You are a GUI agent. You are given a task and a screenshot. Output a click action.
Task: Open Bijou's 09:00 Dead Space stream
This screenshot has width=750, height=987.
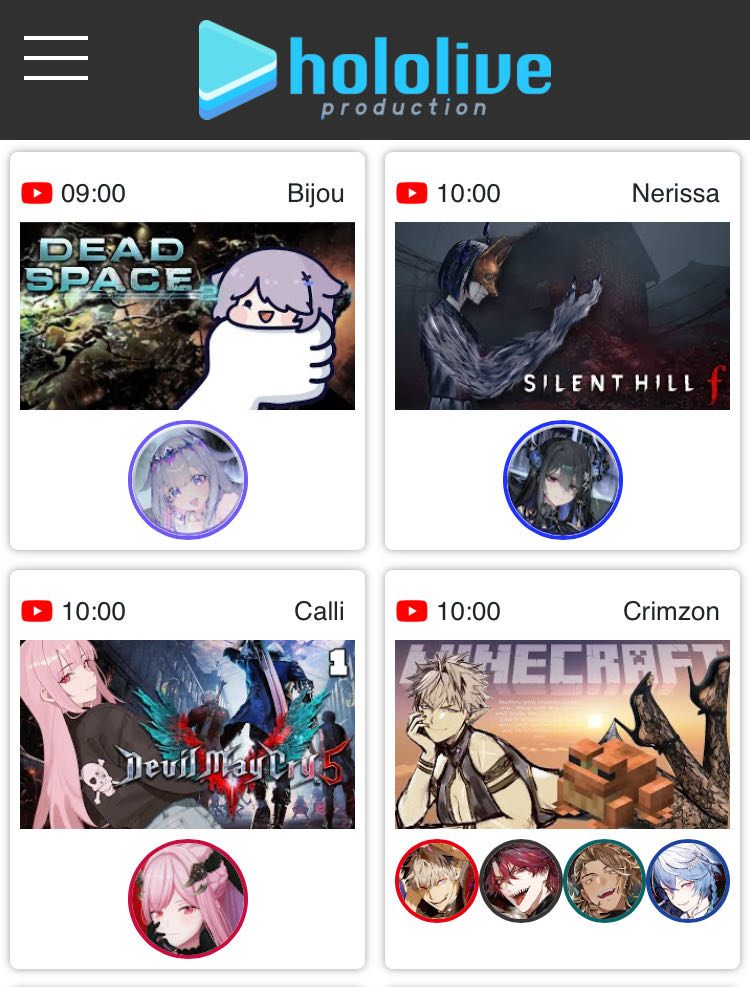pyautogui.click(x=187, y=316)
